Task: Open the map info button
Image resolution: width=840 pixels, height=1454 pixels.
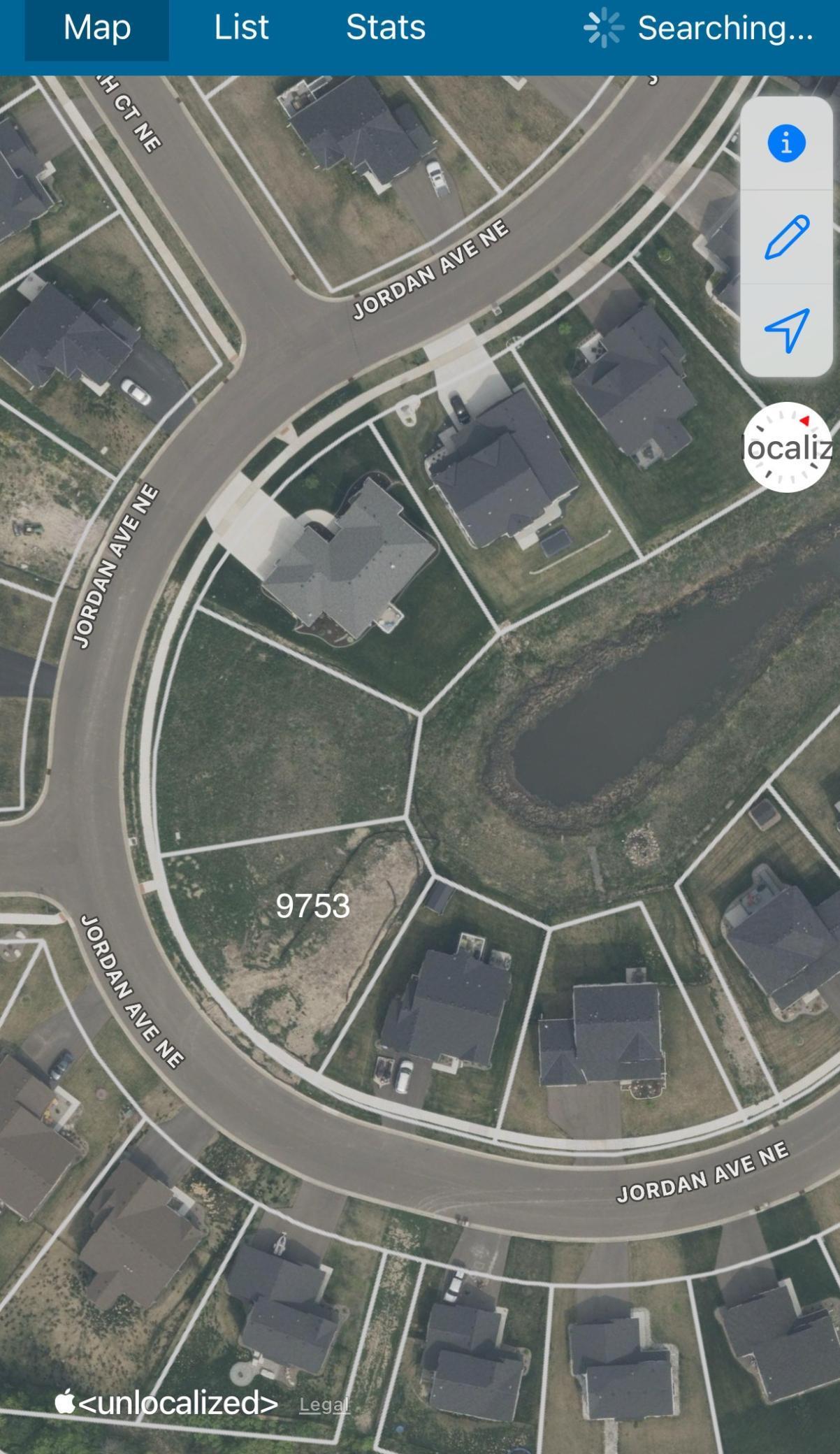Action: click(x=786, y=144)
